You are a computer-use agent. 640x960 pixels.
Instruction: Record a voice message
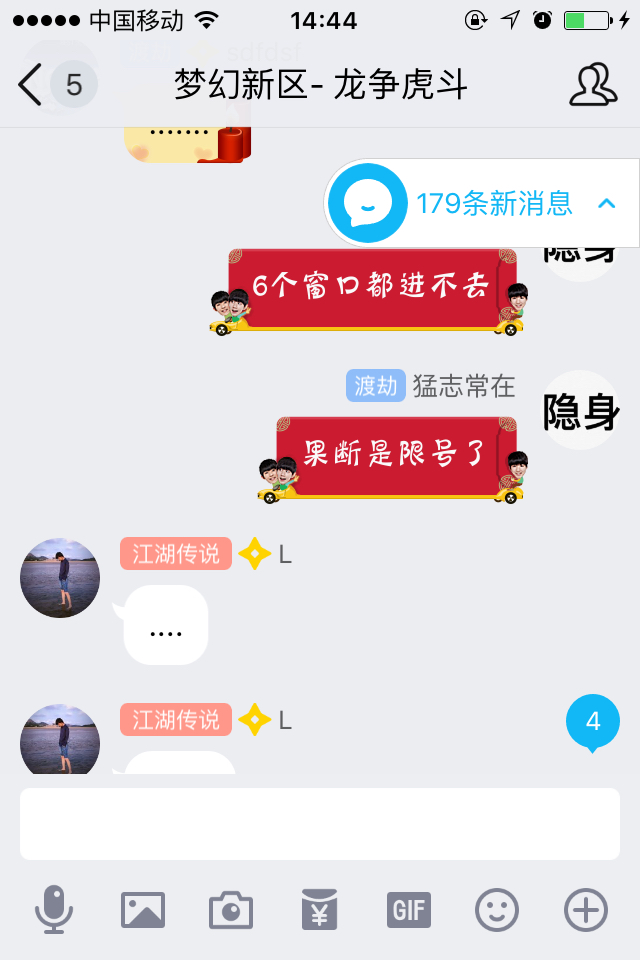54,910
